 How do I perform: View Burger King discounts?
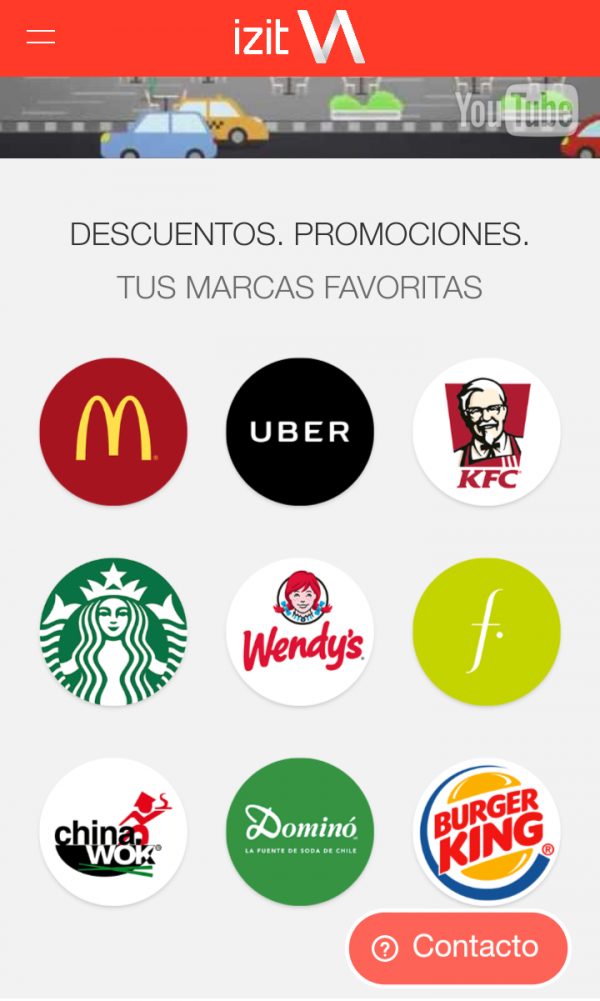pos(487,832)
